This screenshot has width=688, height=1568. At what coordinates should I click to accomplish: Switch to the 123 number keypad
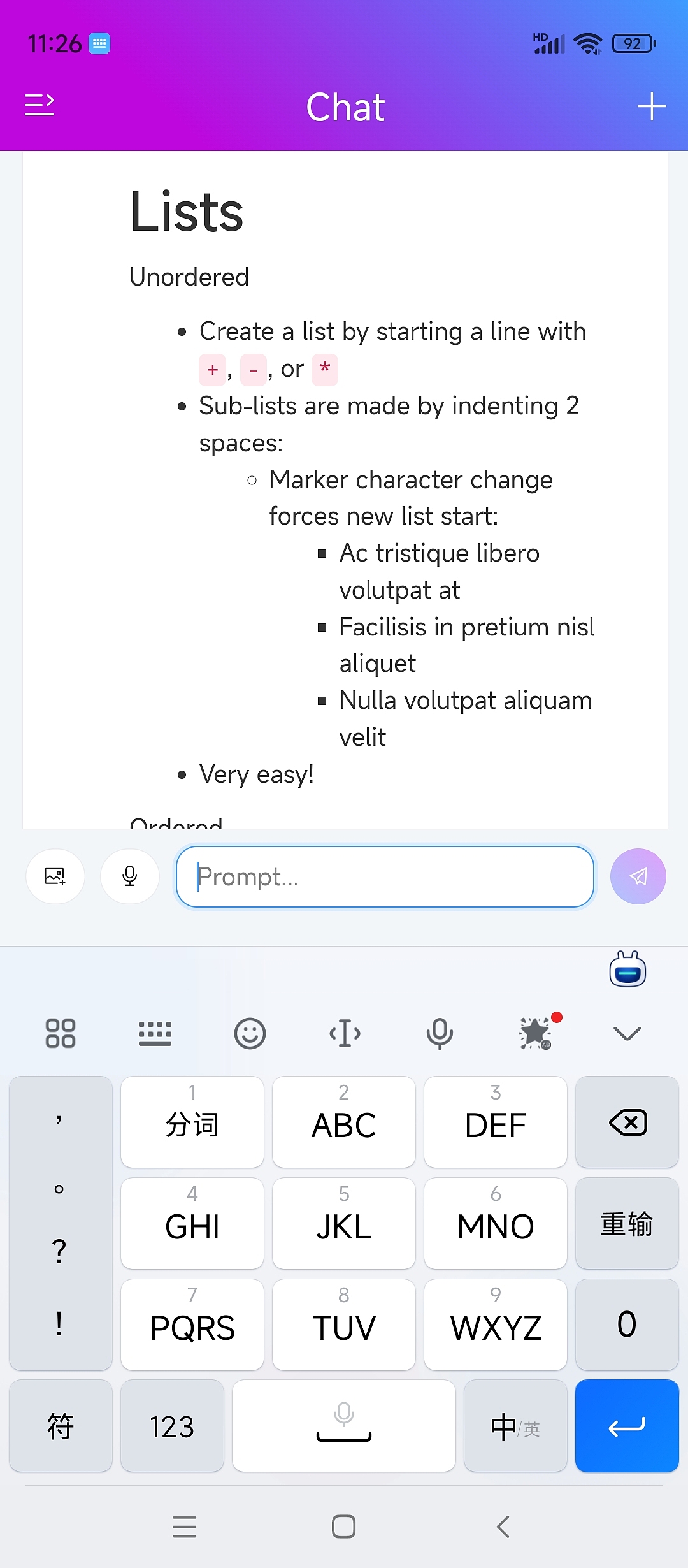[172, 1426]
